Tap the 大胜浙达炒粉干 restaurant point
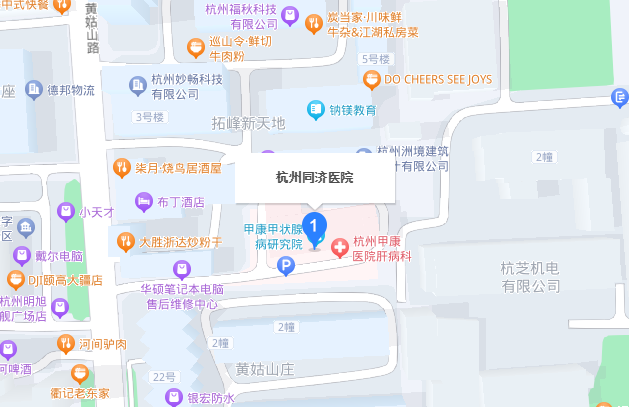Image resolution: width=629 pixels, height=407 pixels. click(x=126, y=241)
